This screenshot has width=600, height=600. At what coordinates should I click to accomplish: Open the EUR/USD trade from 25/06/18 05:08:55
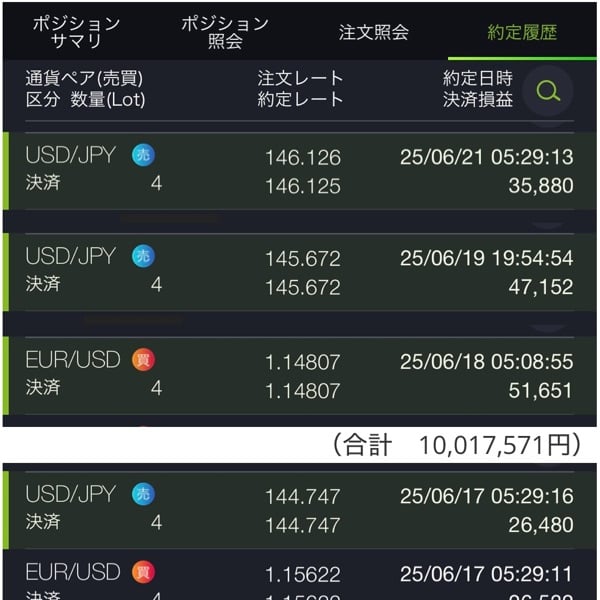(x=300, y=376)
